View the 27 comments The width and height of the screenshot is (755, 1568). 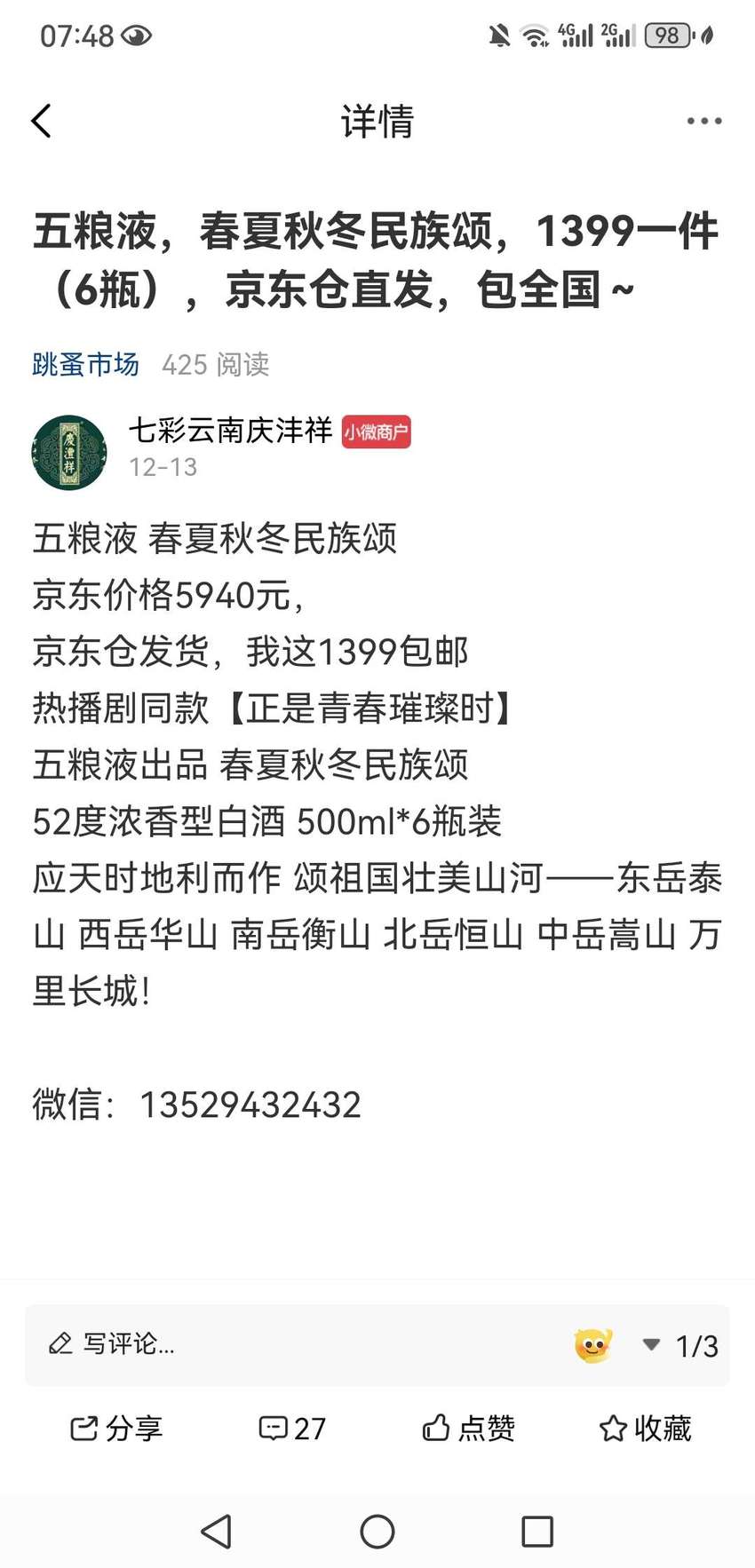(292, 1428)
